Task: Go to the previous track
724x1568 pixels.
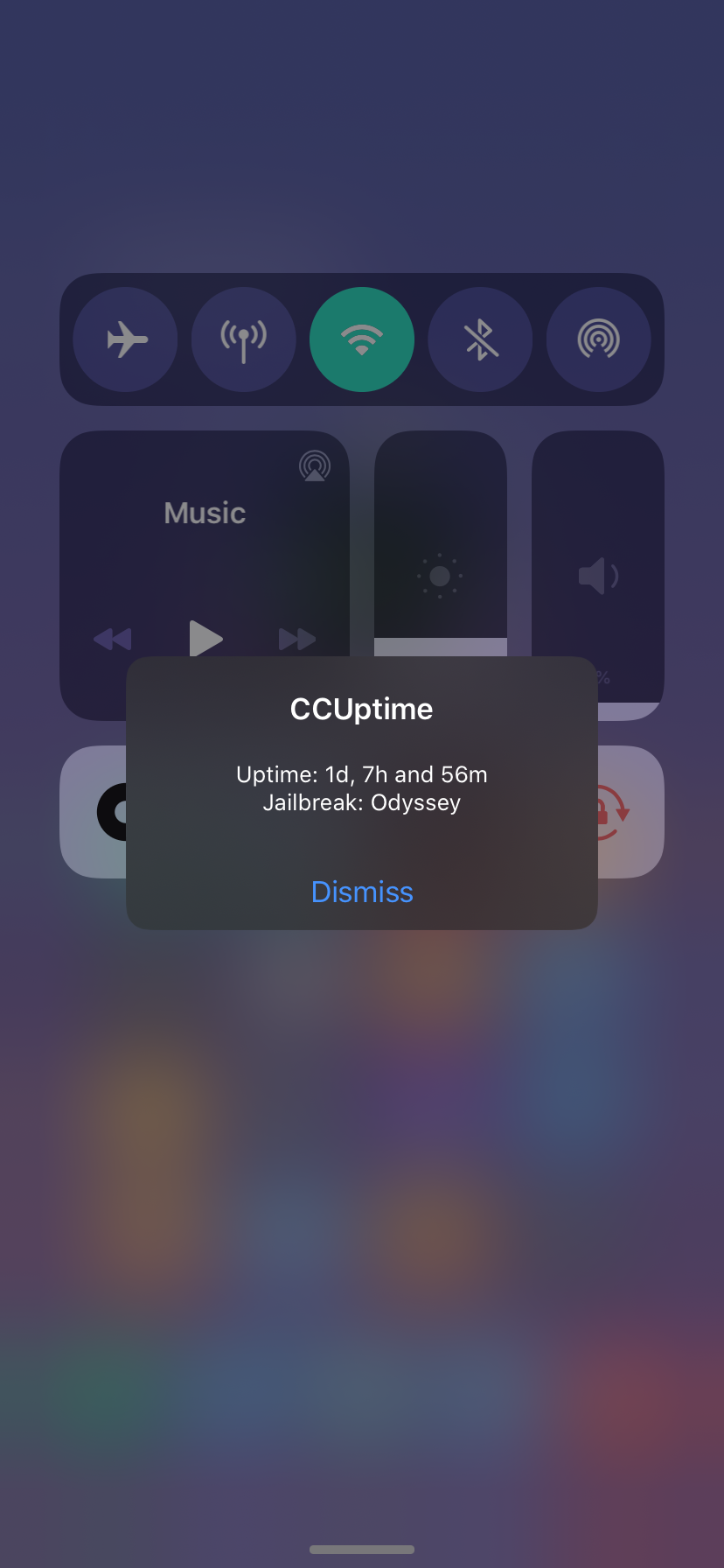Action: (113, 640)
